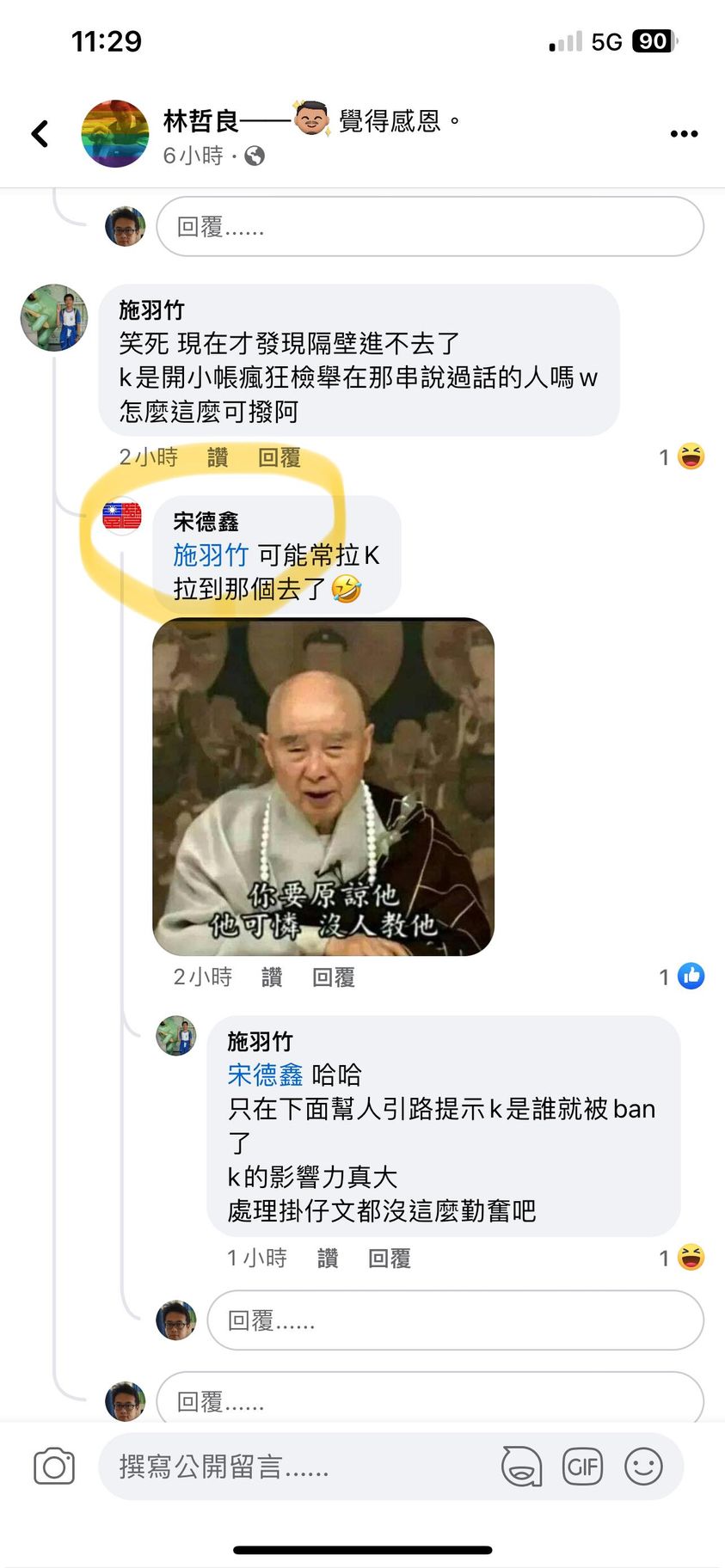Open the 宋德鑫 mention in 施羽竹's reply
The image size is (725, 1568).
tap(265, 1075)
